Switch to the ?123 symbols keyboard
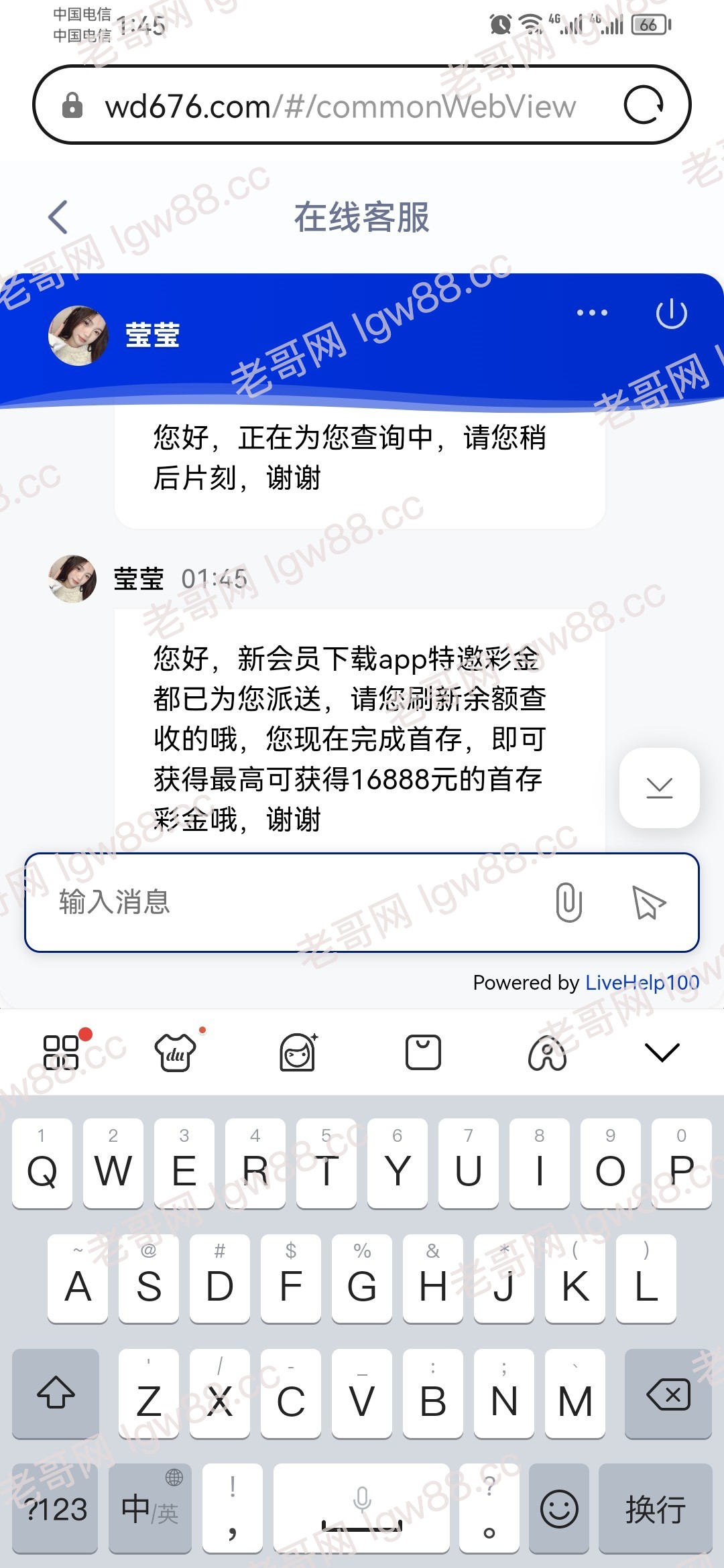This screenshot has height=1568, width=724. click(56, 1509)
